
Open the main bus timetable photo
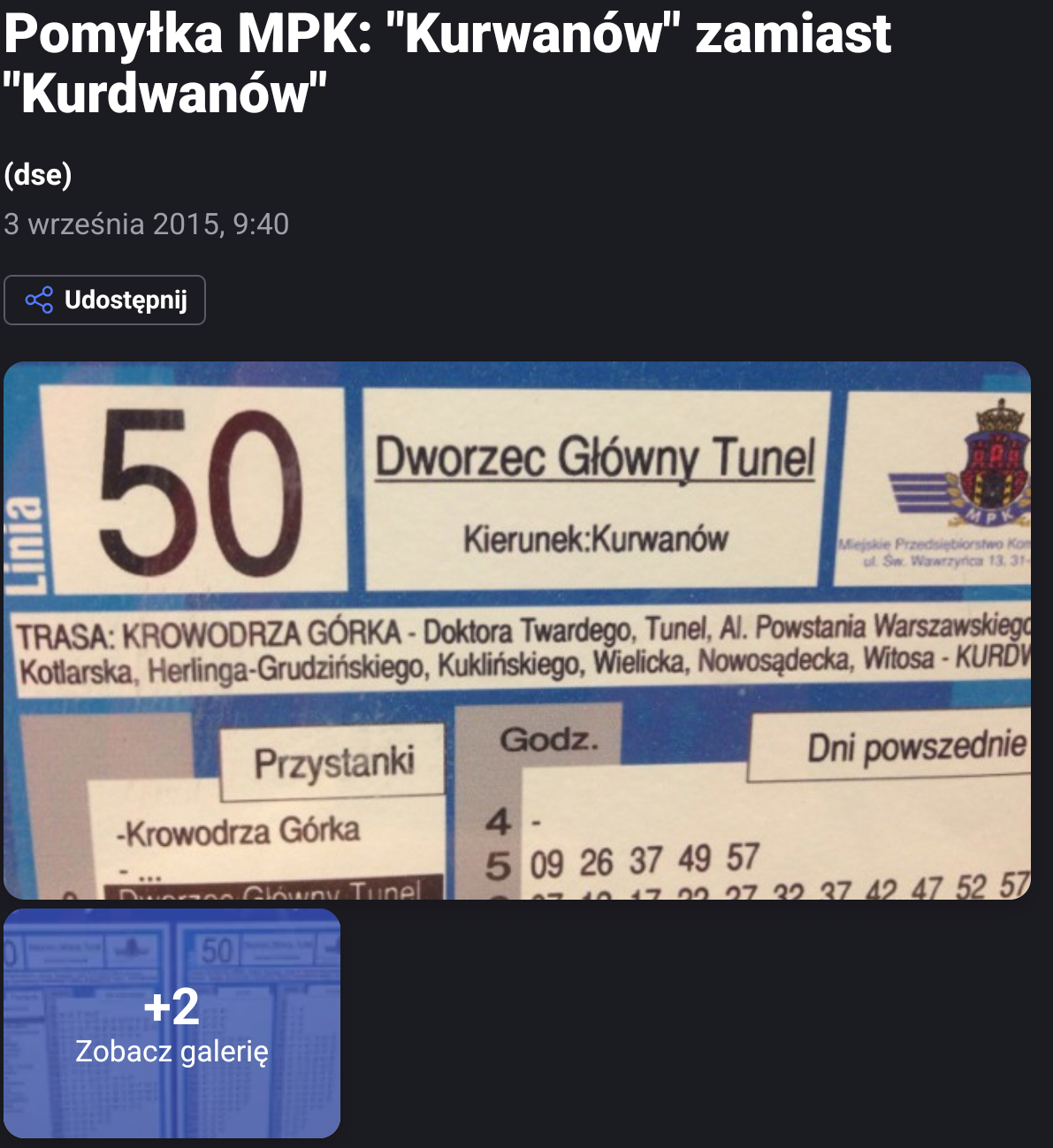(517, 630)
